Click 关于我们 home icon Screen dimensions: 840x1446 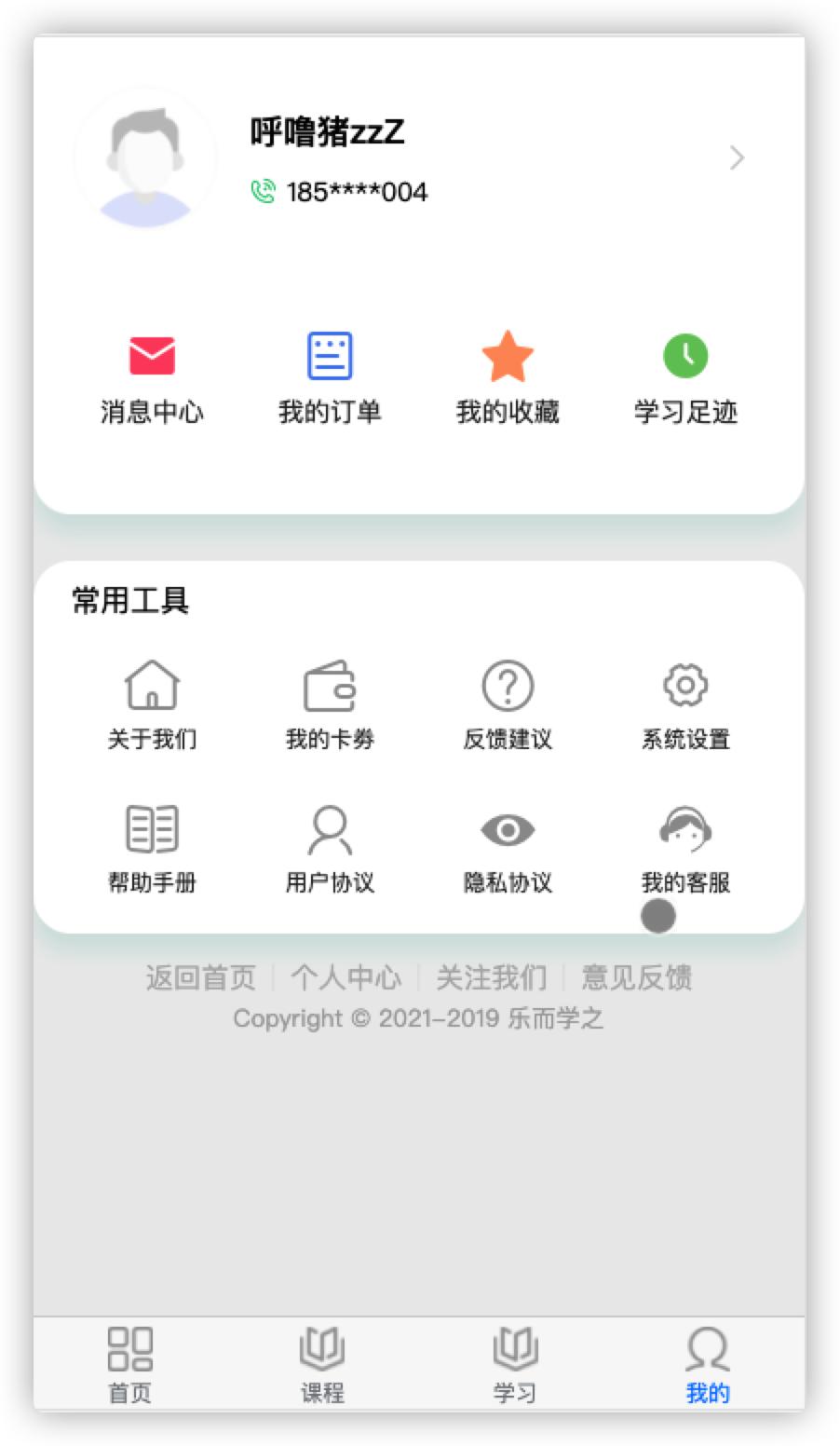coord(152,685)
